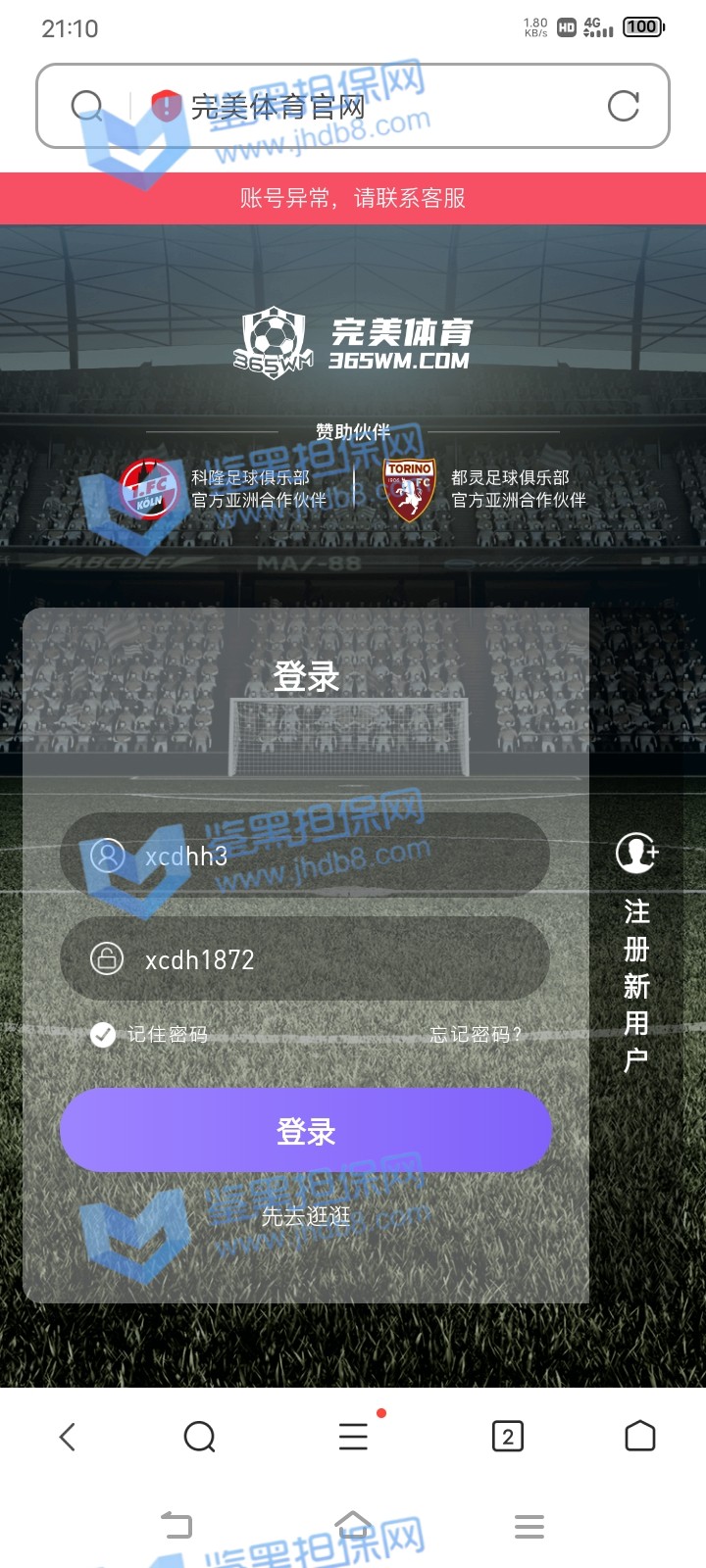Open the 忘记密码? link
This screenshot has width=706, height=1568.
[x=476, y=1034]
